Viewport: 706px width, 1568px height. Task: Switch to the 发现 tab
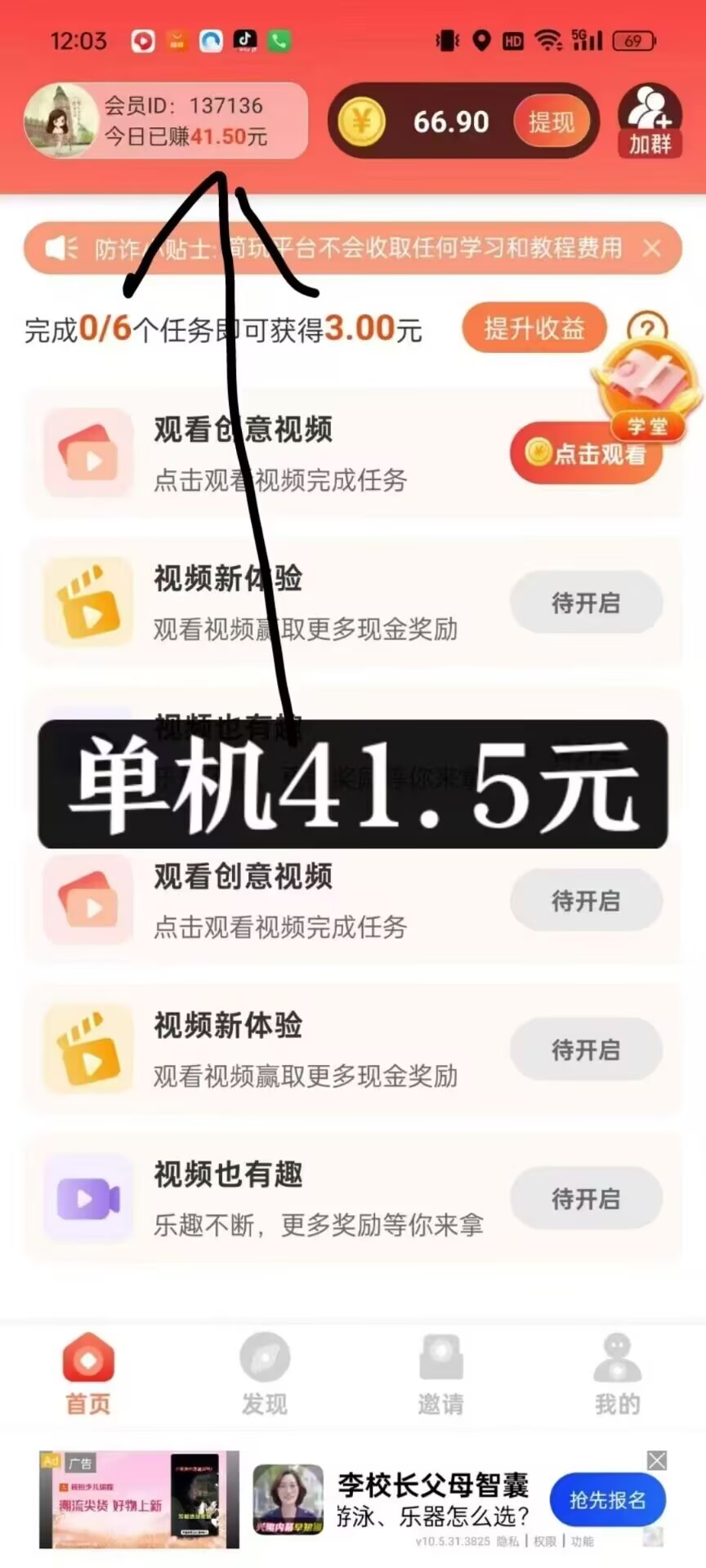point(265,1374)
